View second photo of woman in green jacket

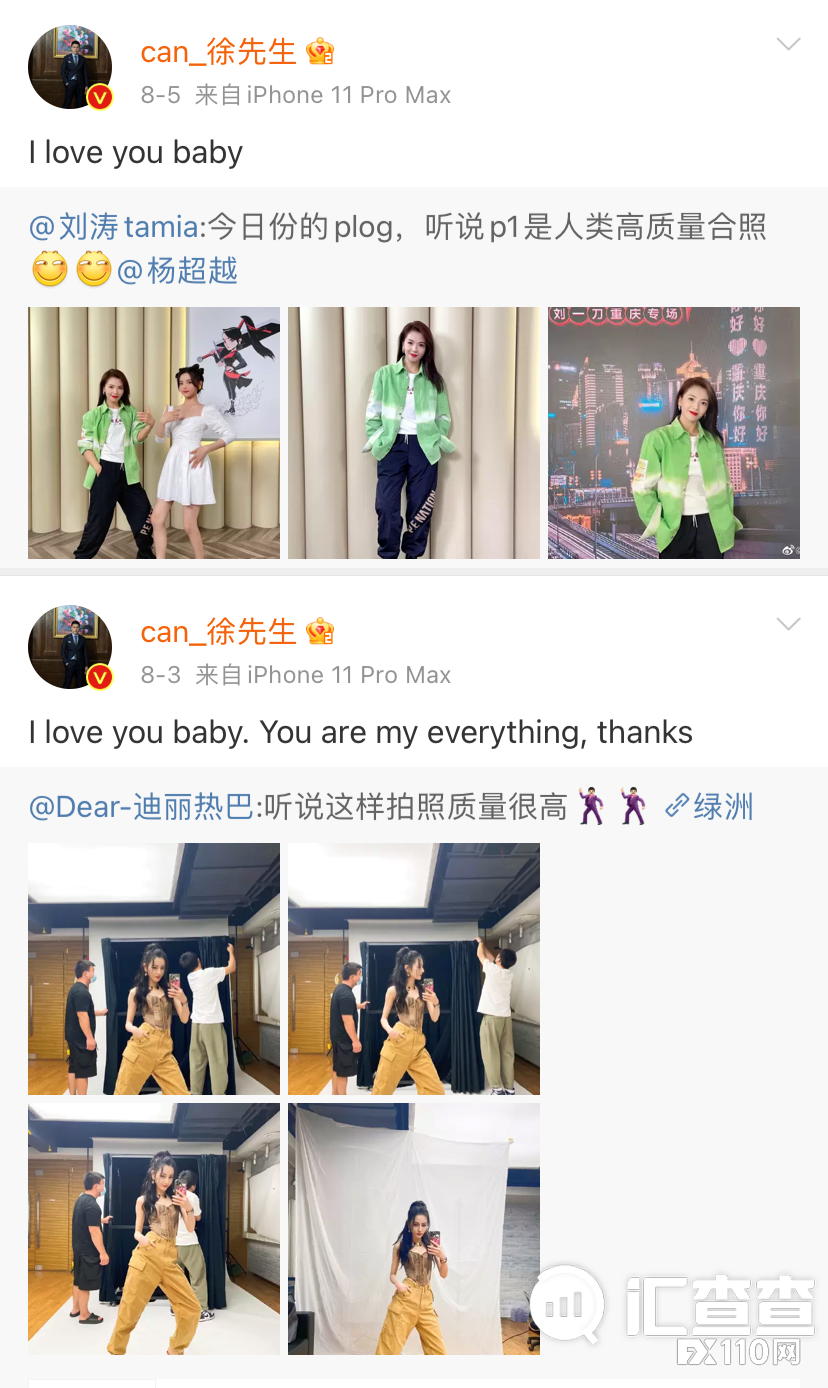tap(414, 433)
